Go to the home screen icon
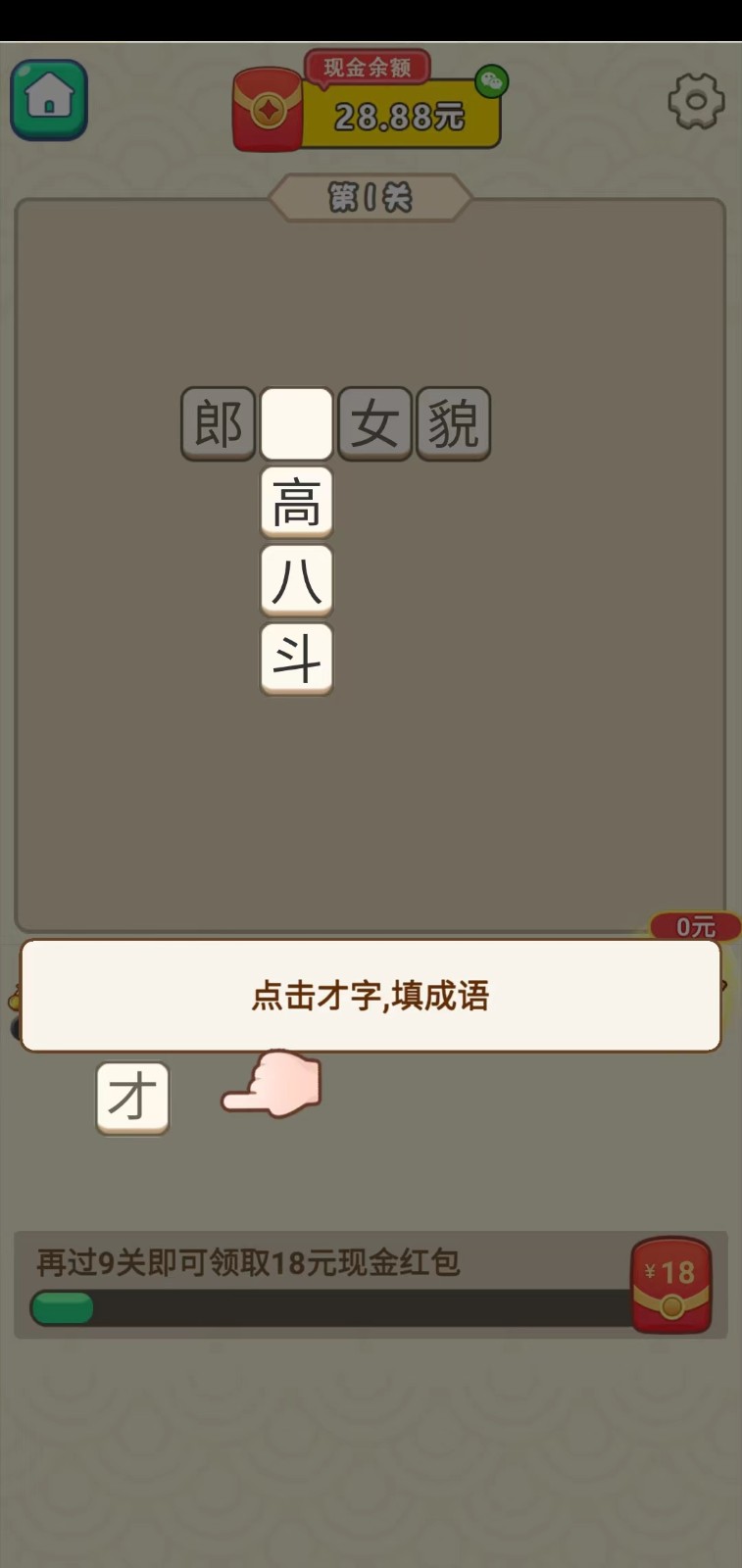The image size is (742, 1568). [49, 99]
